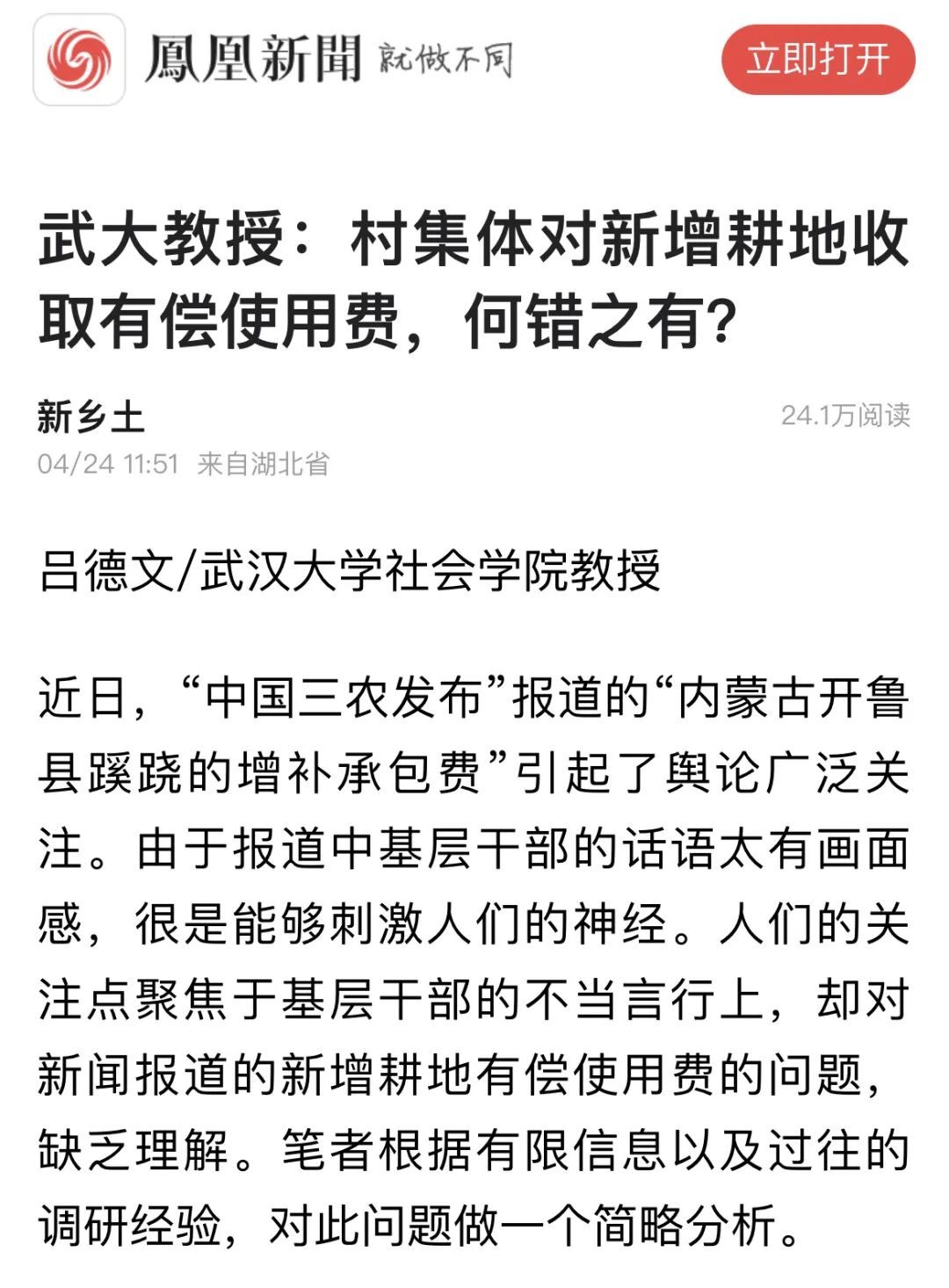Tap the 立即打开 button
Viewport: 949px width, 1288px height.
[x=818, y=60]
